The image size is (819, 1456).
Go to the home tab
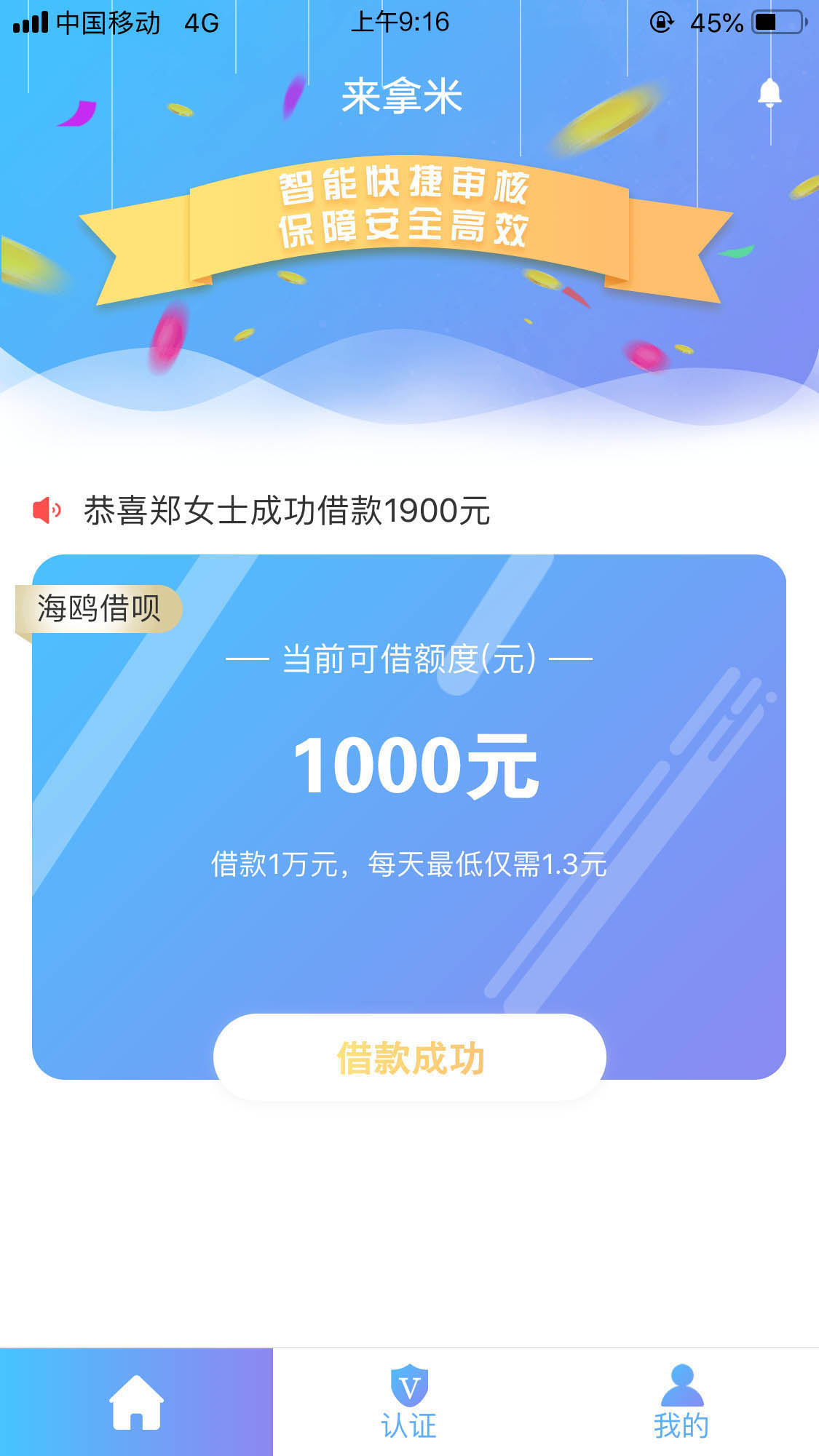click(136, 1402)
